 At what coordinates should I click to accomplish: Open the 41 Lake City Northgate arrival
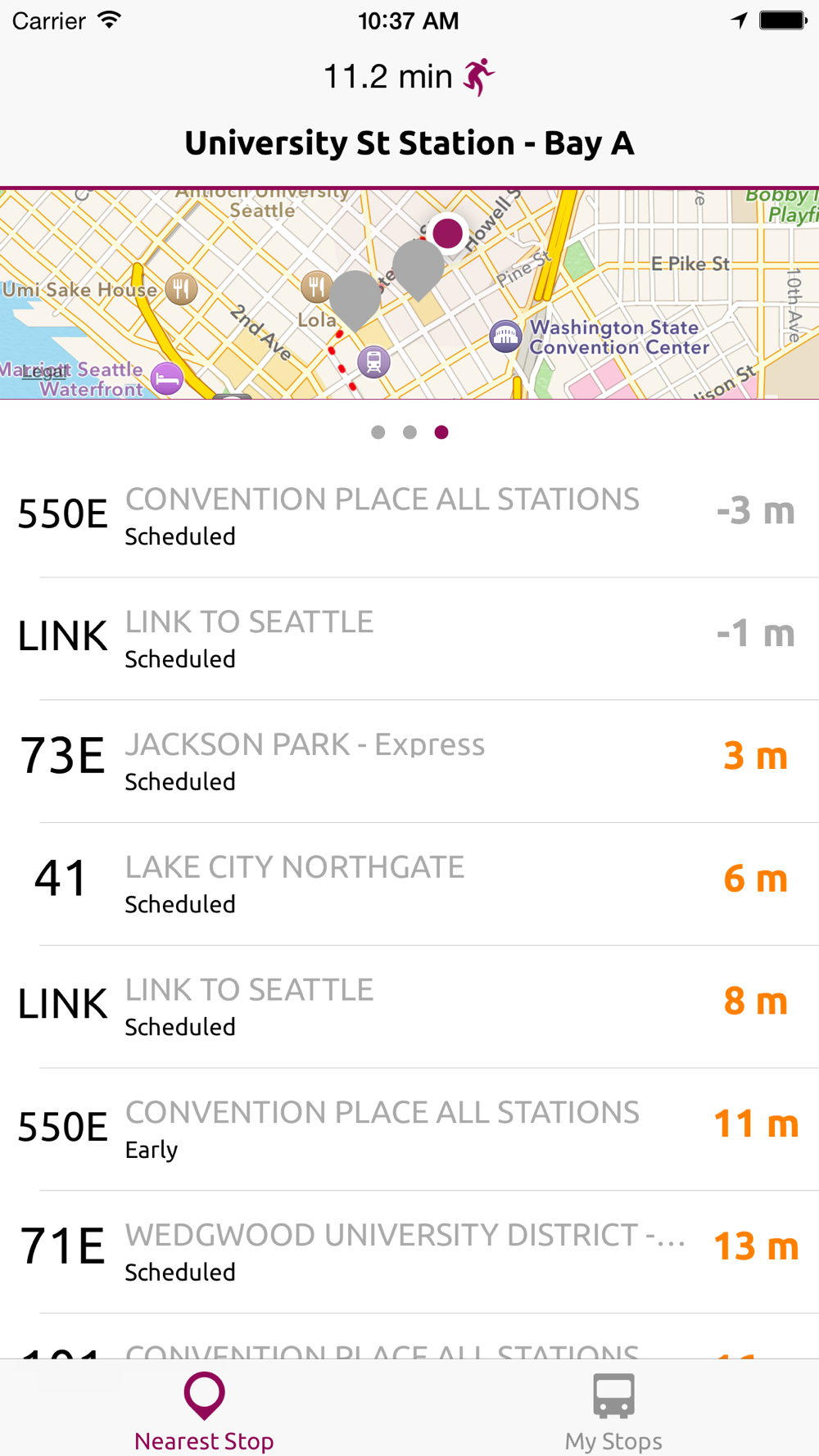(x=409, y=884)
